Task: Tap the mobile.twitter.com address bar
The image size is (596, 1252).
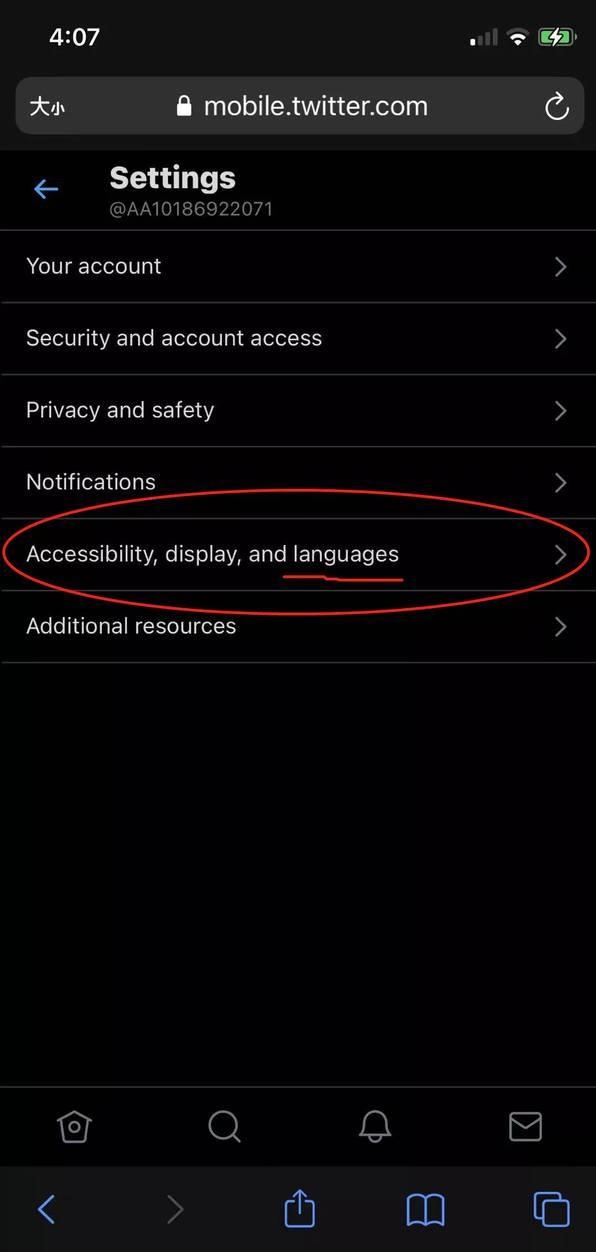Action: coord(300,106)
